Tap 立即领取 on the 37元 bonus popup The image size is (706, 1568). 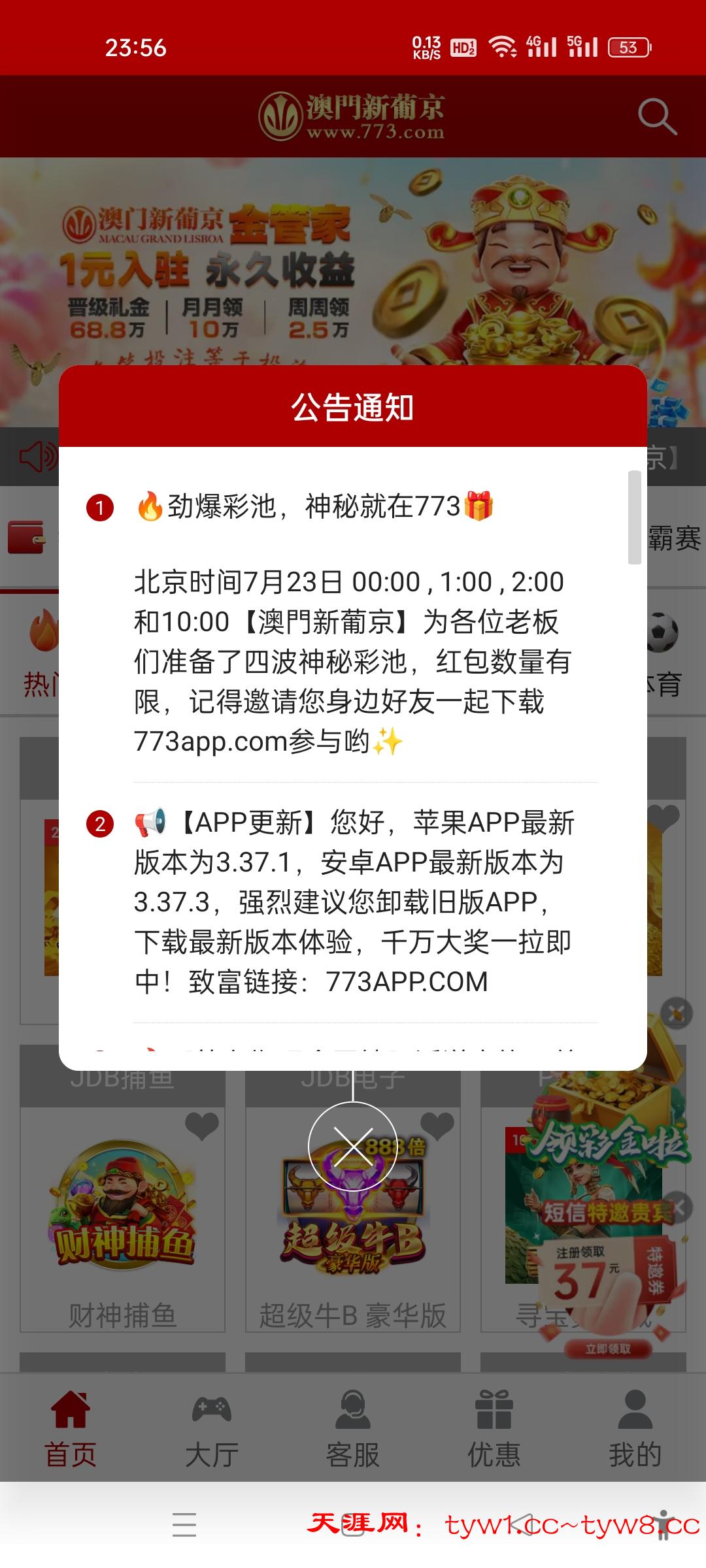tap(609, 1349)
